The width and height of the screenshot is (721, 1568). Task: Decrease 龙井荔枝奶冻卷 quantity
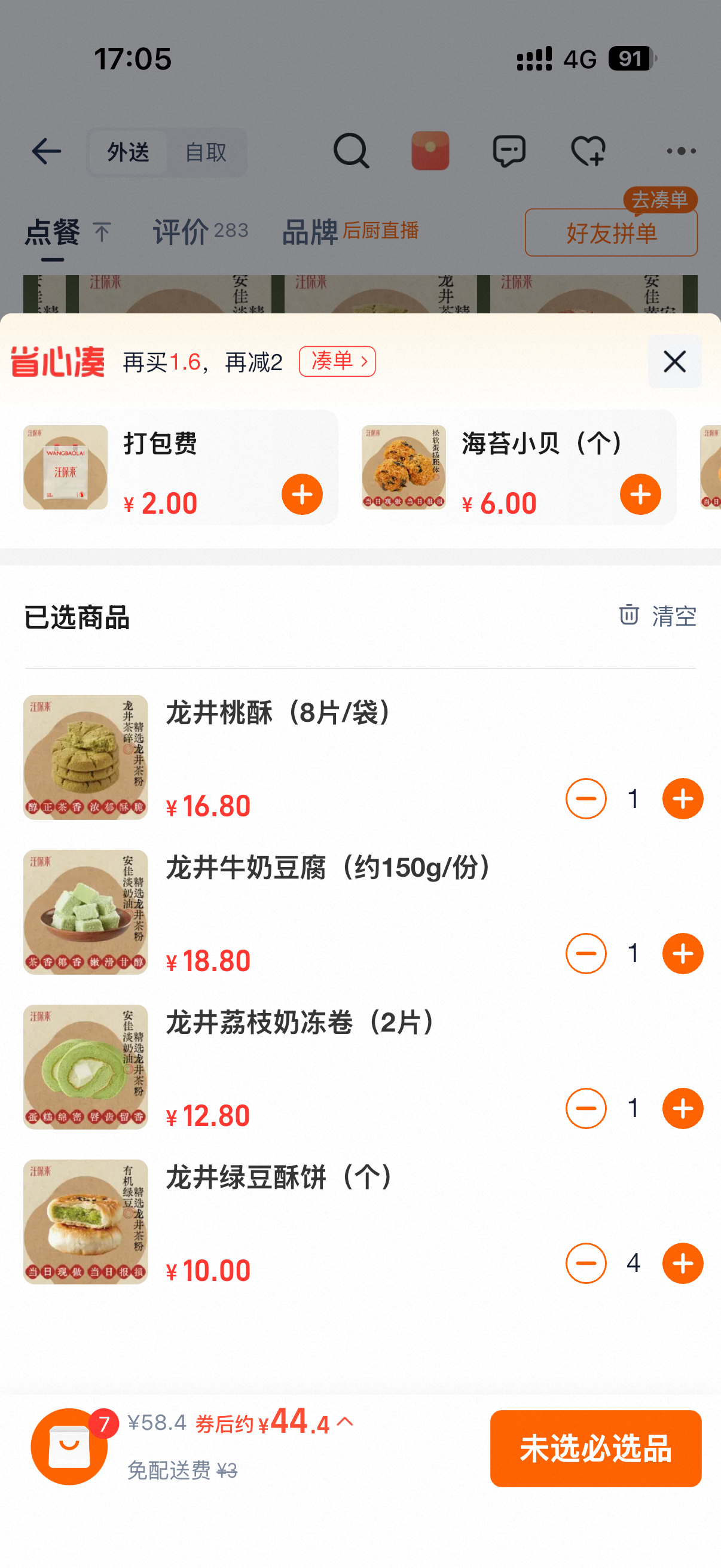tap(586, 1109)
